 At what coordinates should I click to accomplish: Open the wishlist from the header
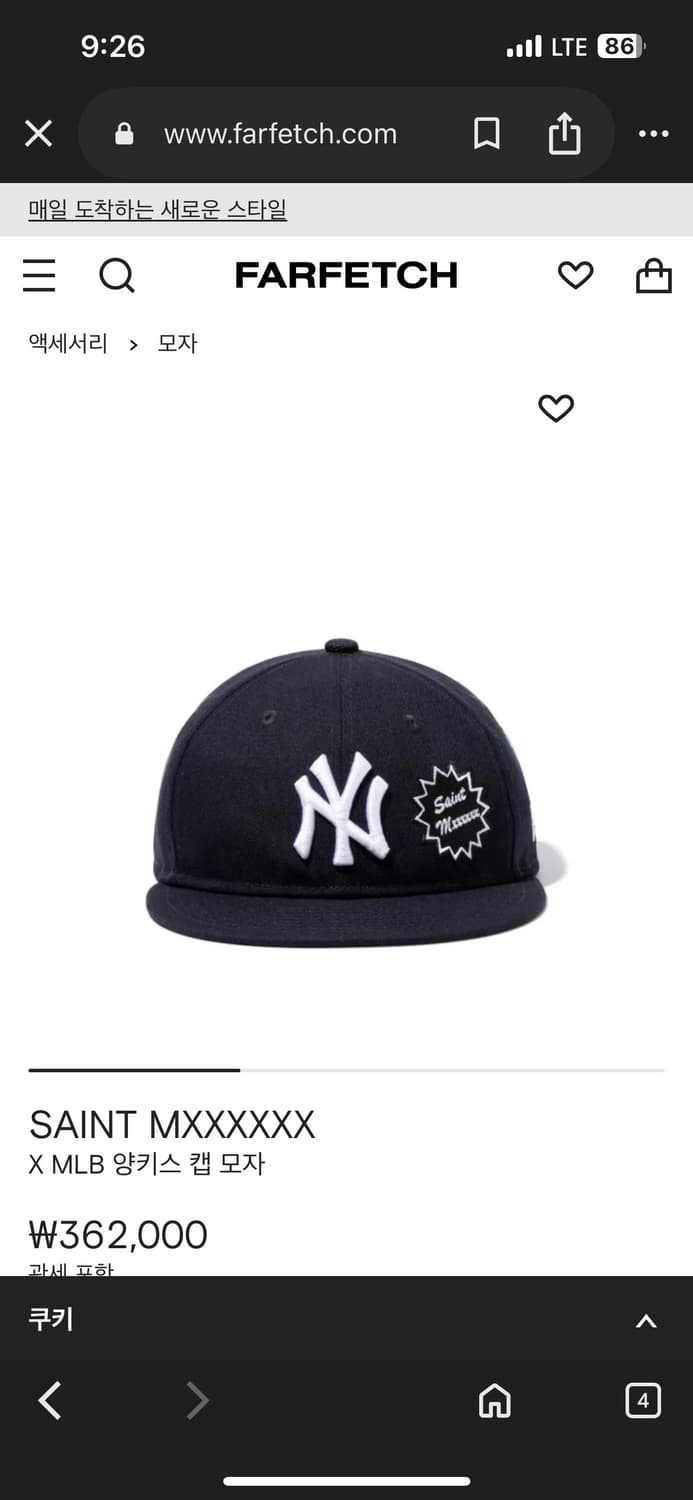pos(575,275)
